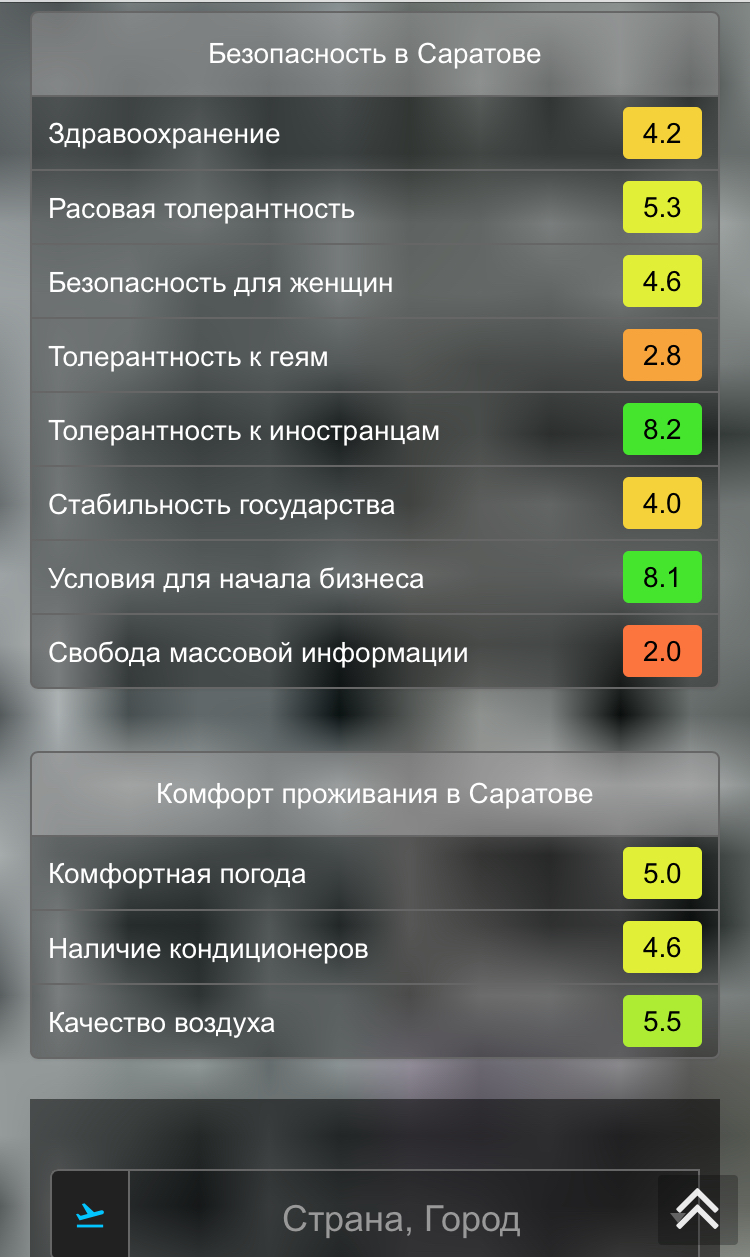Screen dimensions: 750x1257
Task: Tap the airplane departure icon
Action: [90, 1216]
